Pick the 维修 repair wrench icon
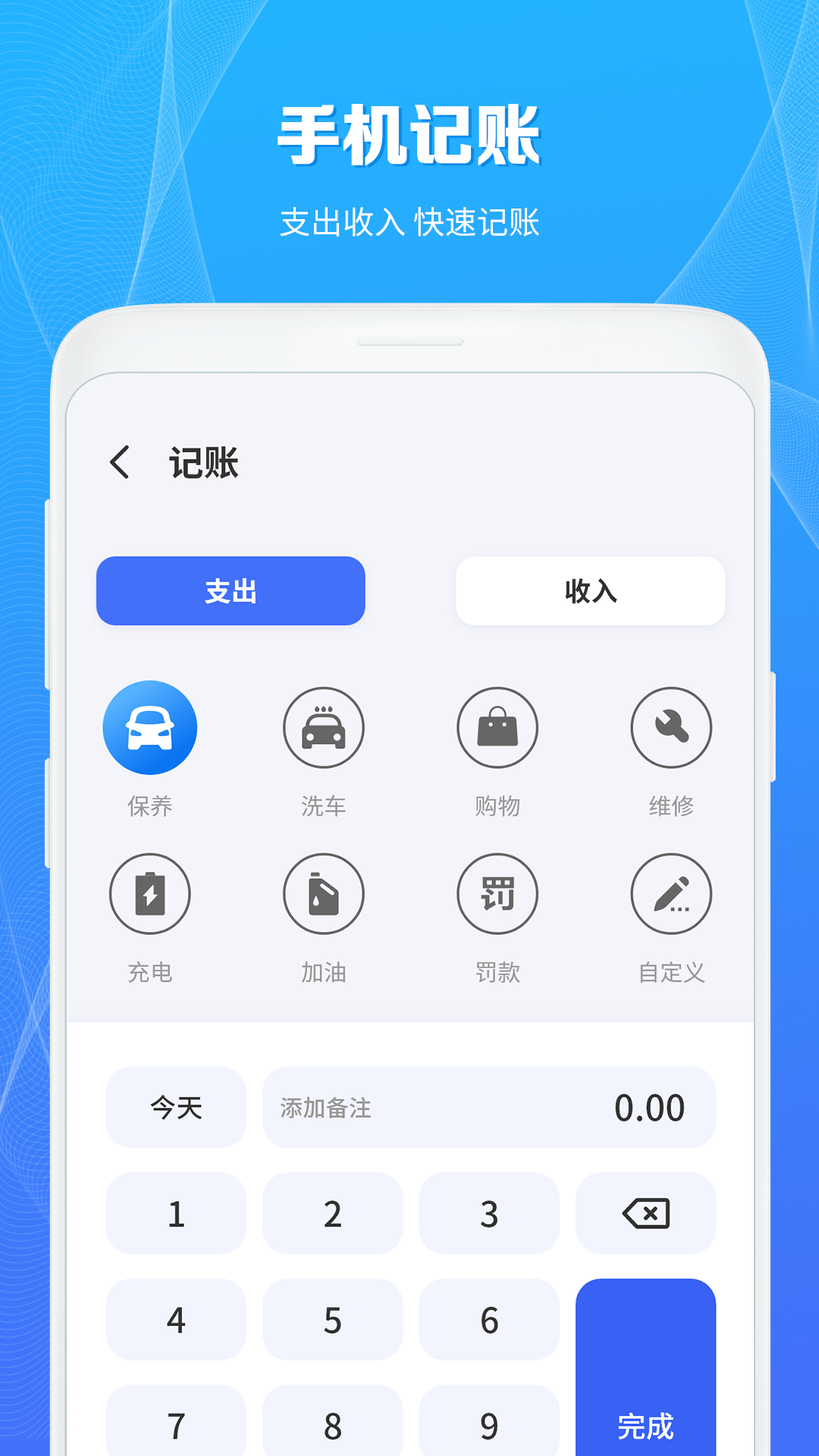This screenshot has width=819, height=1456. pos(672,726)
